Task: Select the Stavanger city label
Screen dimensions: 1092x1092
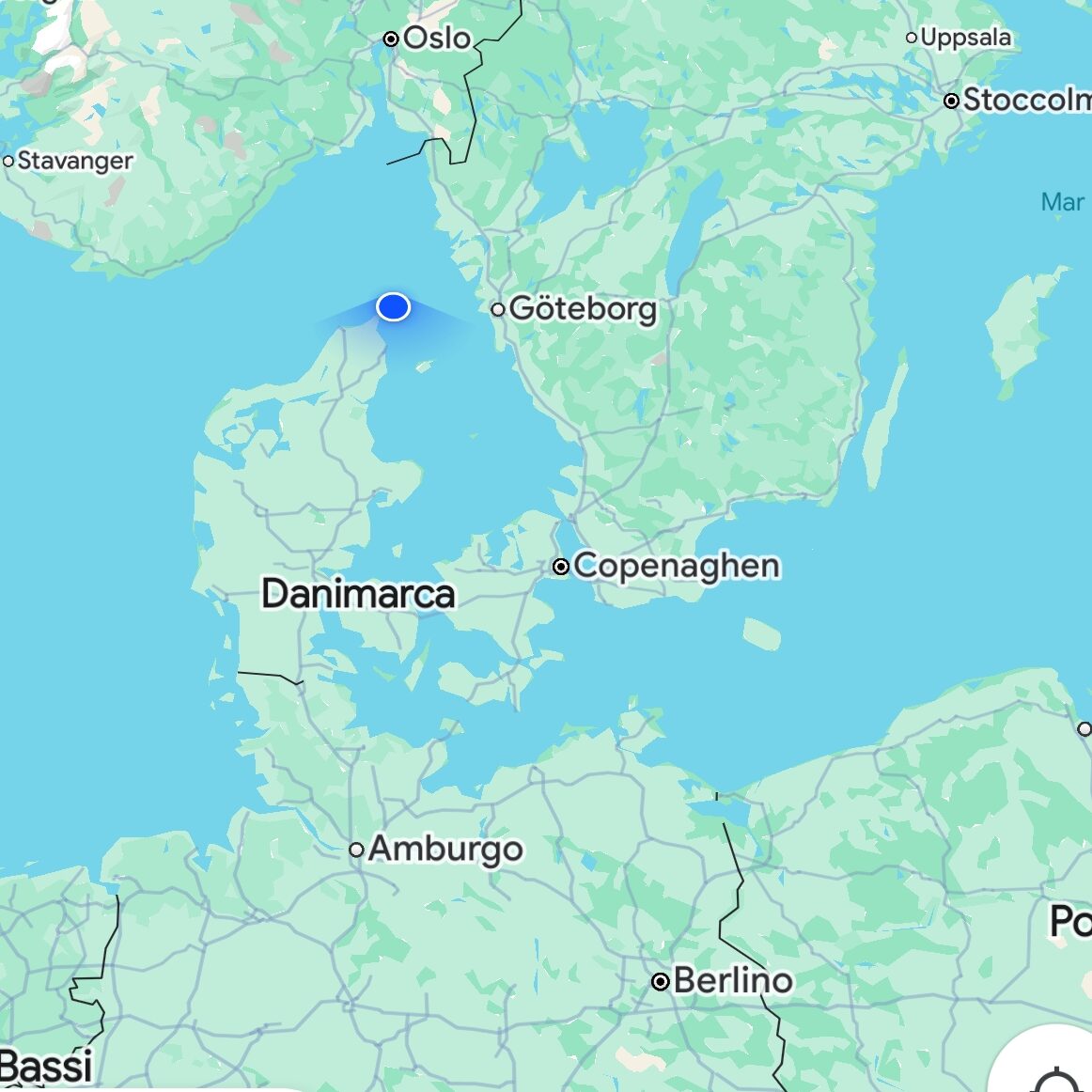Action: [x=74, y=161]
